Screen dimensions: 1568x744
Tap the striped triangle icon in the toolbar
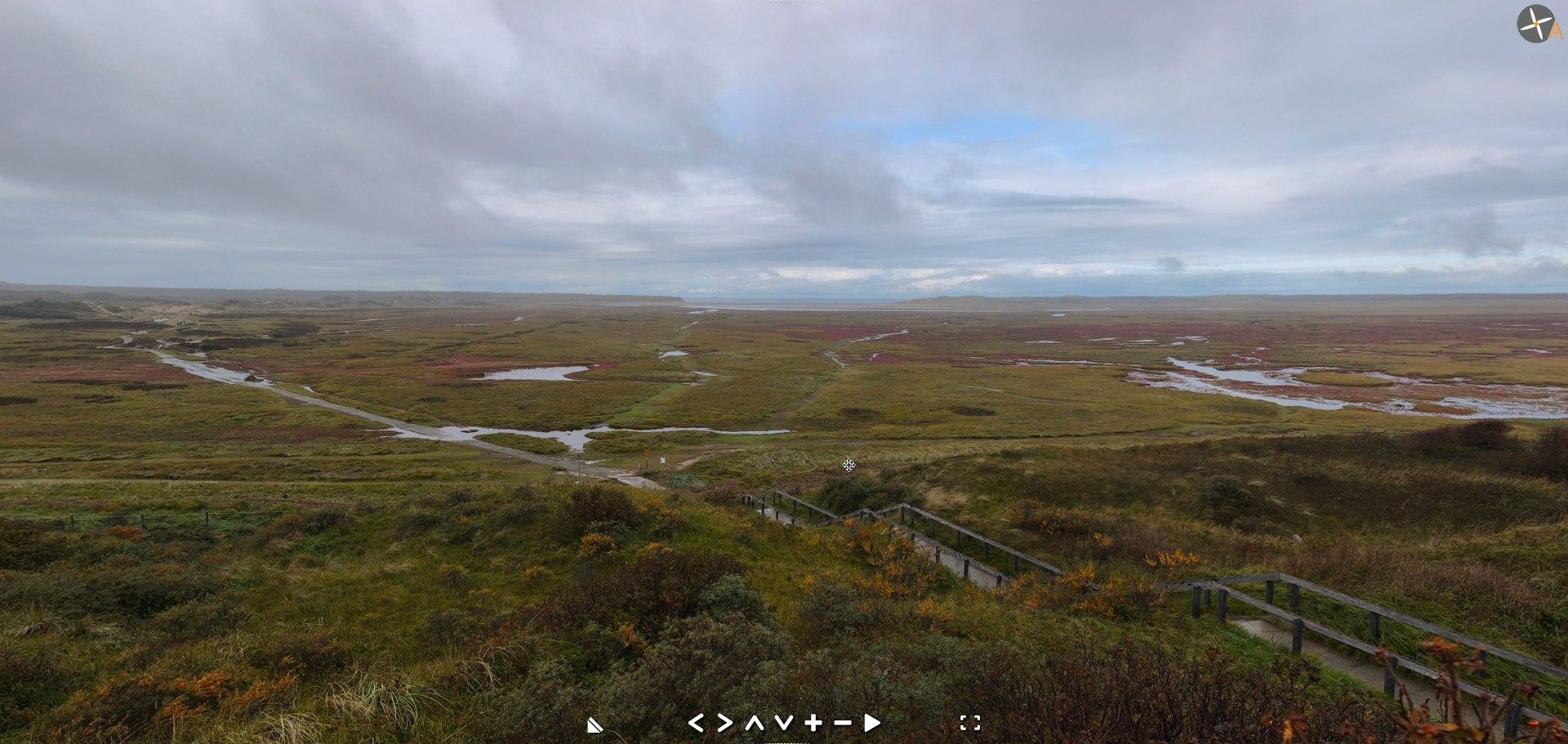click(x=595, y=724)
